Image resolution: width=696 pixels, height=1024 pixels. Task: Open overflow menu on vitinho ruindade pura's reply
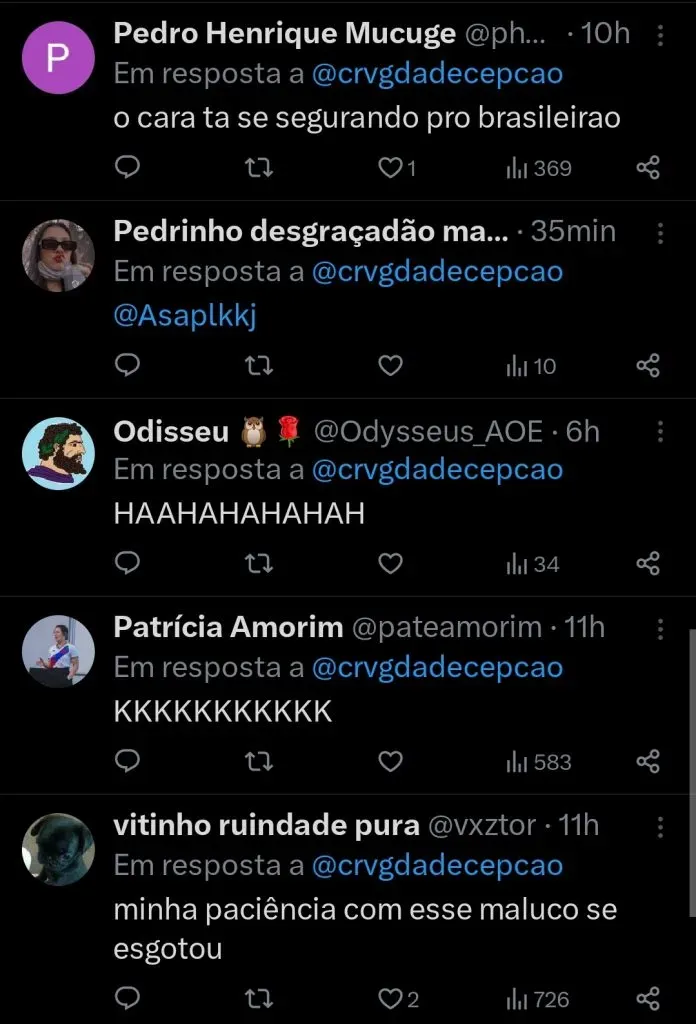660,826
